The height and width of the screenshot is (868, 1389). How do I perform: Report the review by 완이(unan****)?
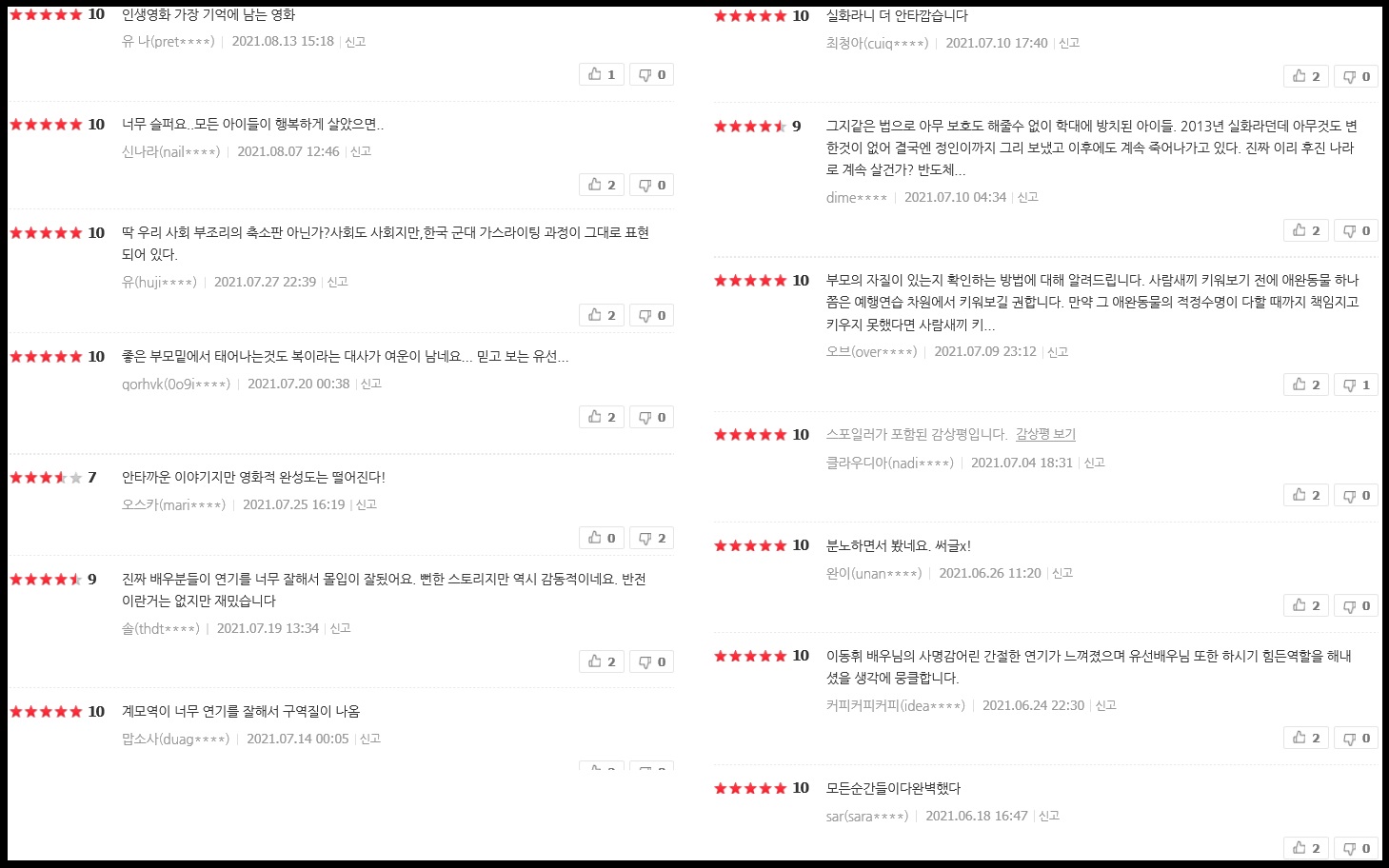click(x=1062, y=574)
